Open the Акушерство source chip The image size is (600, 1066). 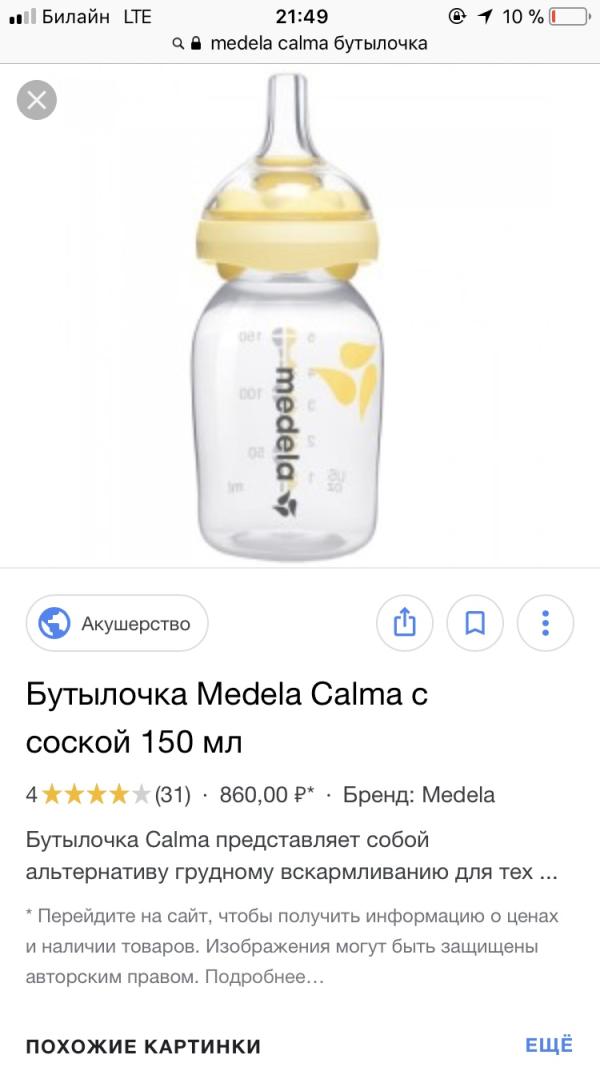pos(117,624)
